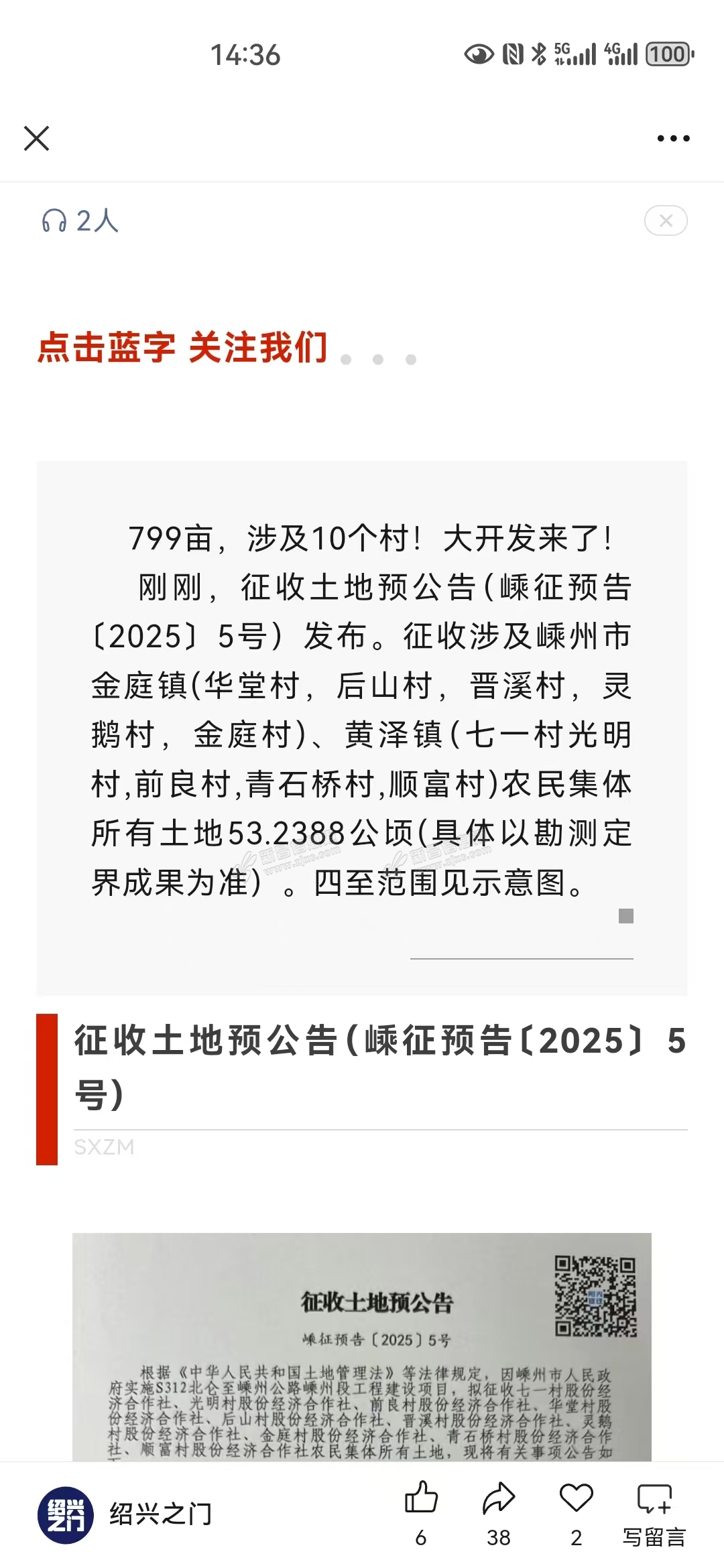Tap the heart icon to favorite
The height and width of the screenshot is (1568, 724).
(577, 1513)
